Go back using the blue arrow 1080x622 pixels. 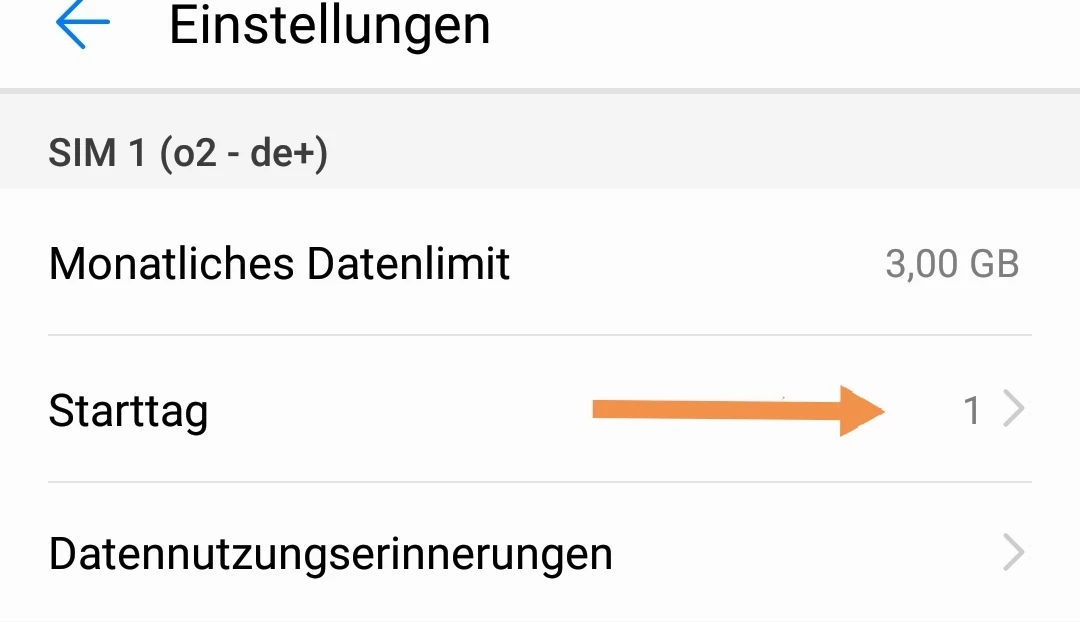pyautogui.click(x=82, y=26)
